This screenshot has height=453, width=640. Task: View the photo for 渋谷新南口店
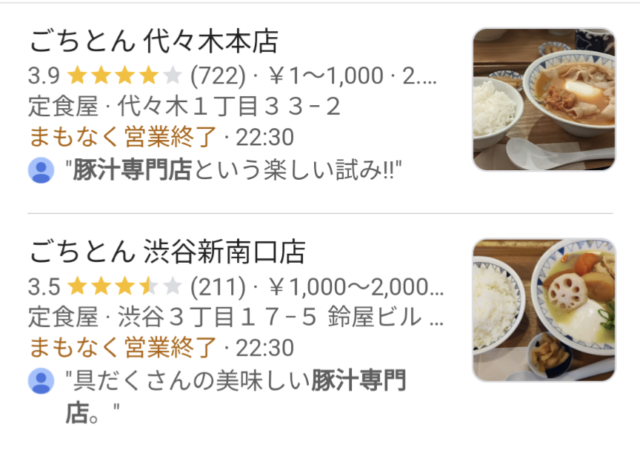543,309
